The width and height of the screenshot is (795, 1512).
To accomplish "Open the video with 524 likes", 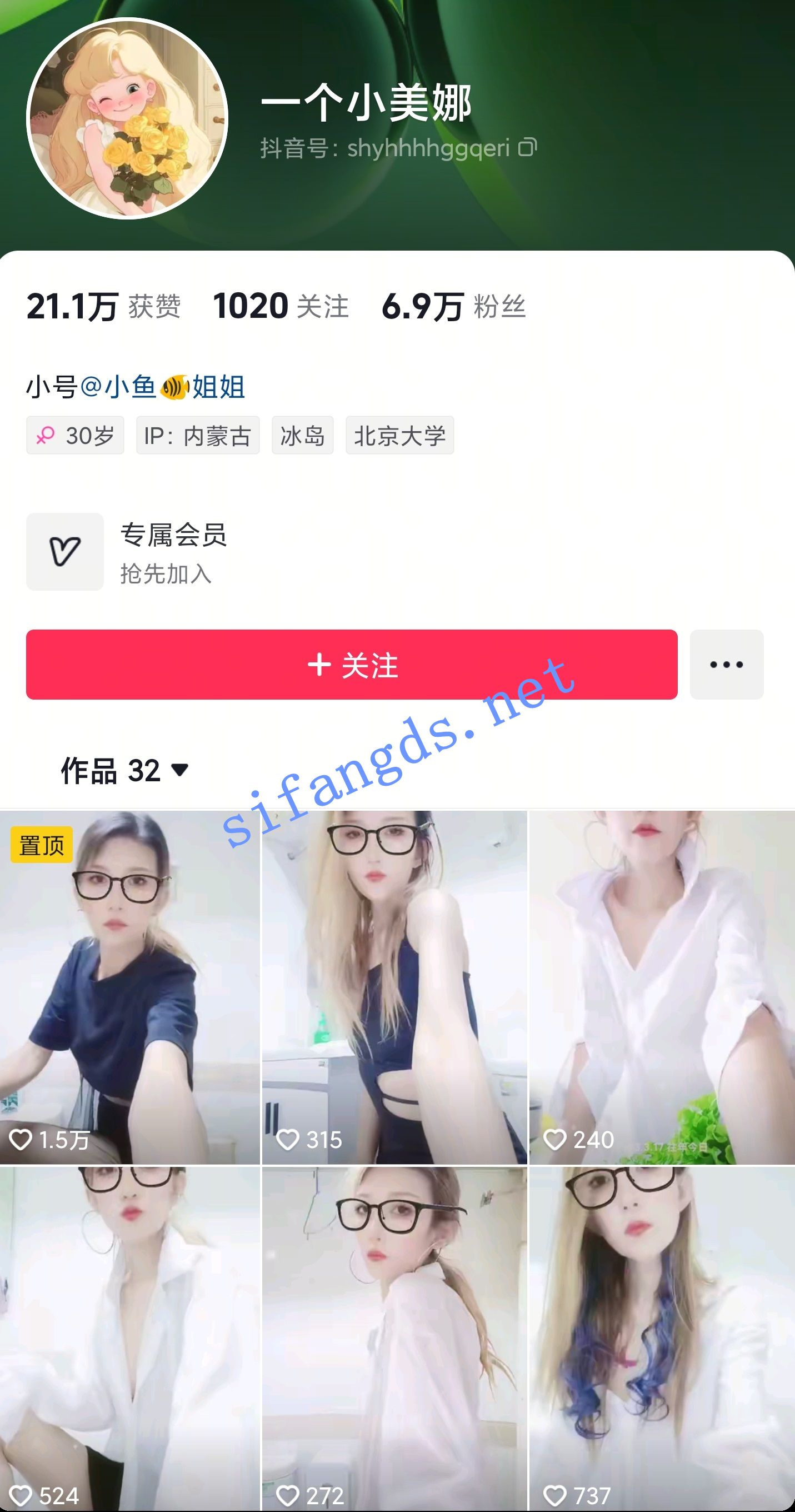I will pyautogui.click(x=129, y=1338).
